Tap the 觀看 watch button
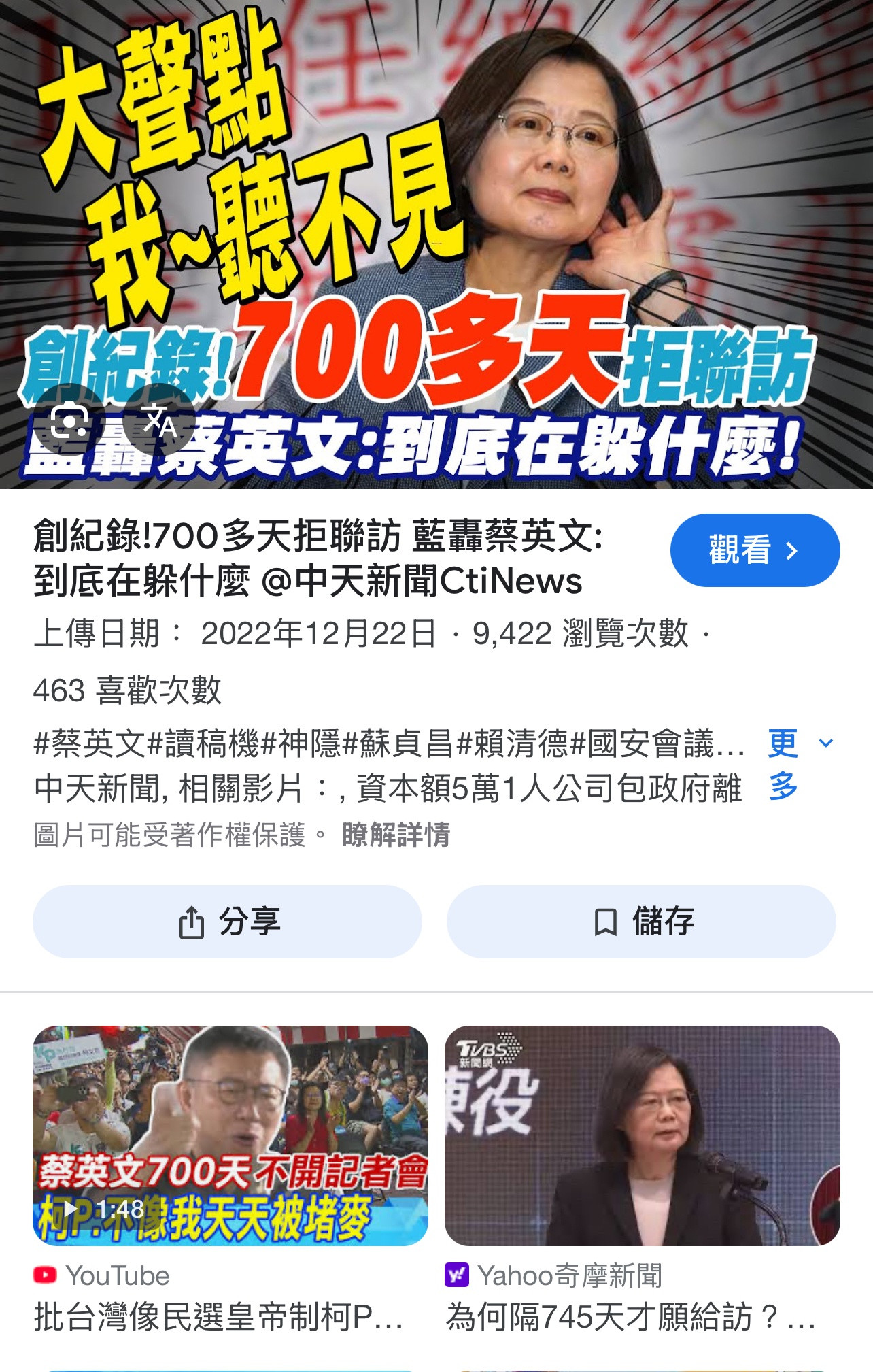873x1372 pixels. click(x=755, y=550)
